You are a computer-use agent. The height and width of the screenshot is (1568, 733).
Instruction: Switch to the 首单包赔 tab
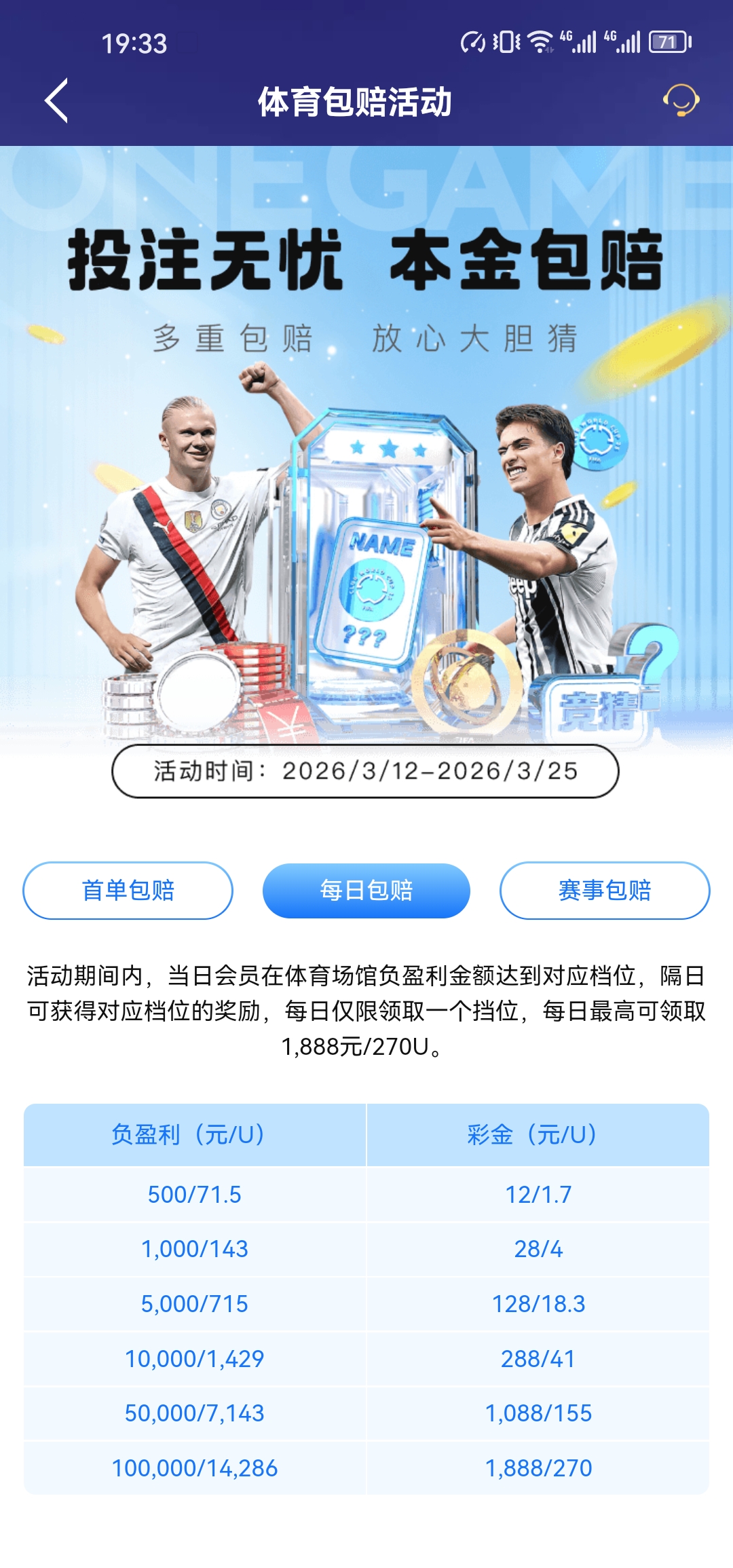point(128,891)
